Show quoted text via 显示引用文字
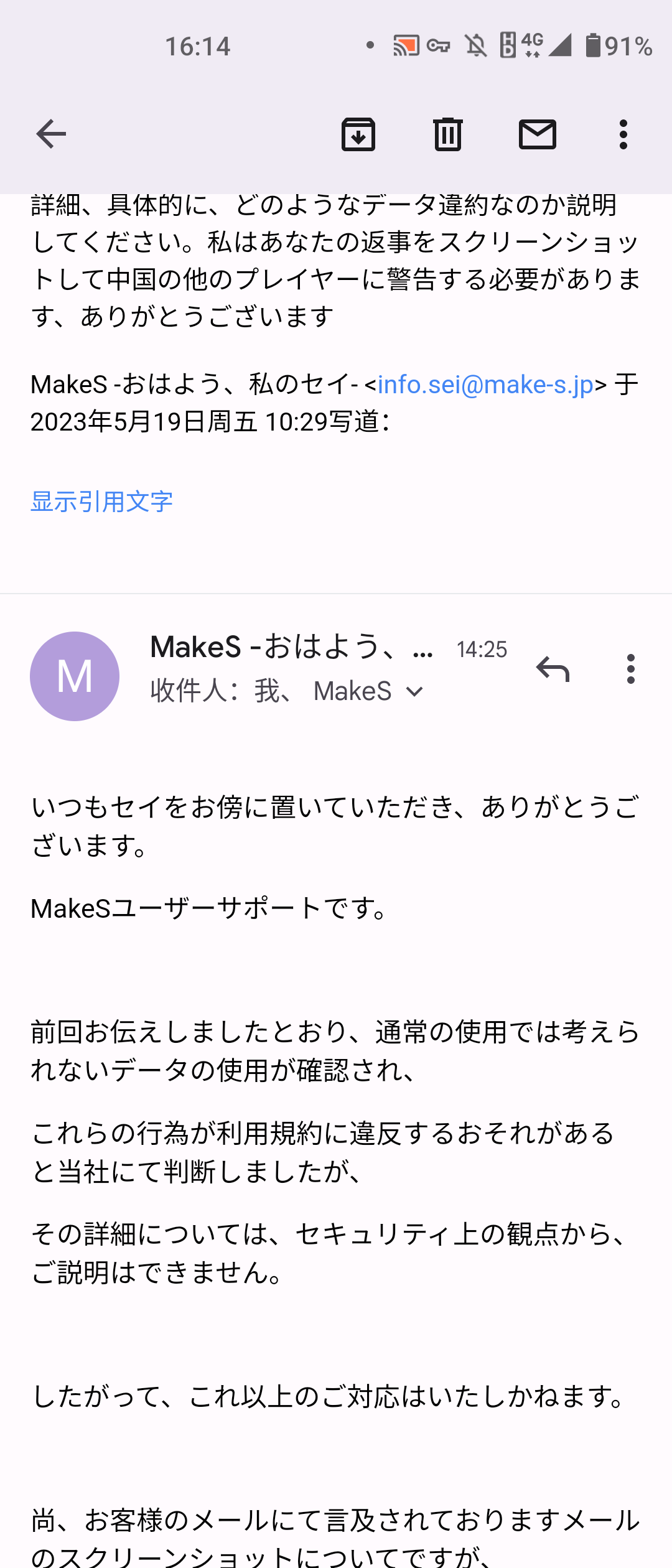The image size is (672, 1568). pos(101,502)
